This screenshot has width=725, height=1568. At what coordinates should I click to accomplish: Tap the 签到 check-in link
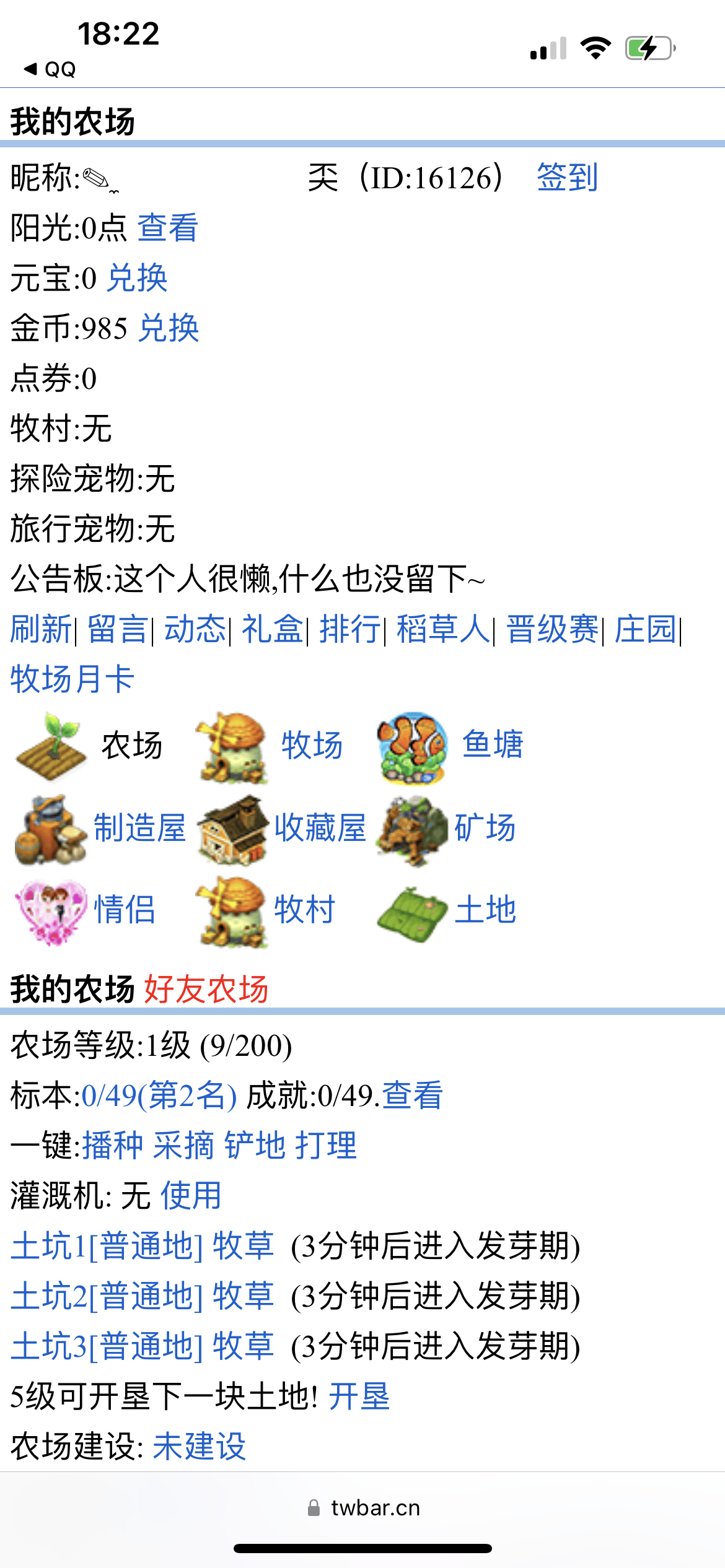click(567, 178)
